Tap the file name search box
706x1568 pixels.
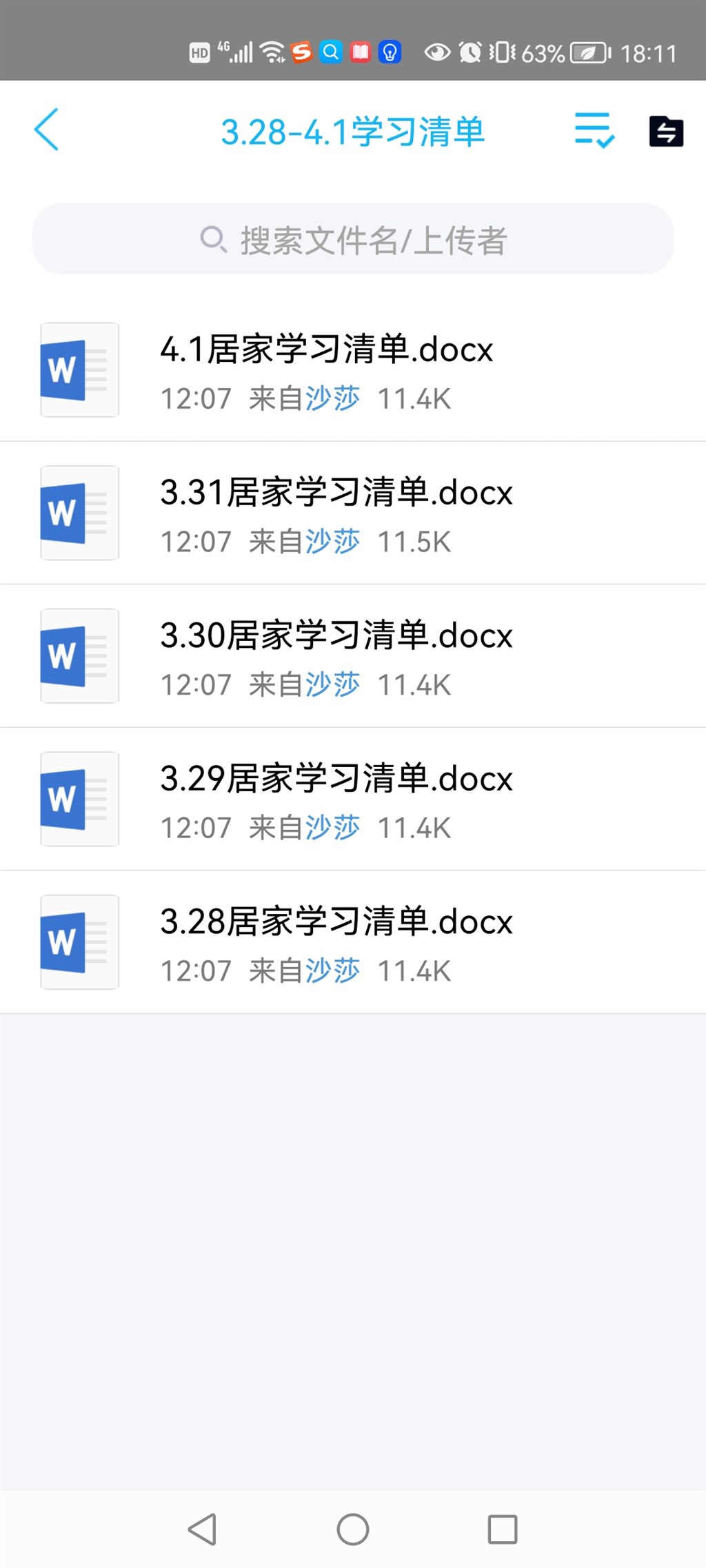[353, 239]
